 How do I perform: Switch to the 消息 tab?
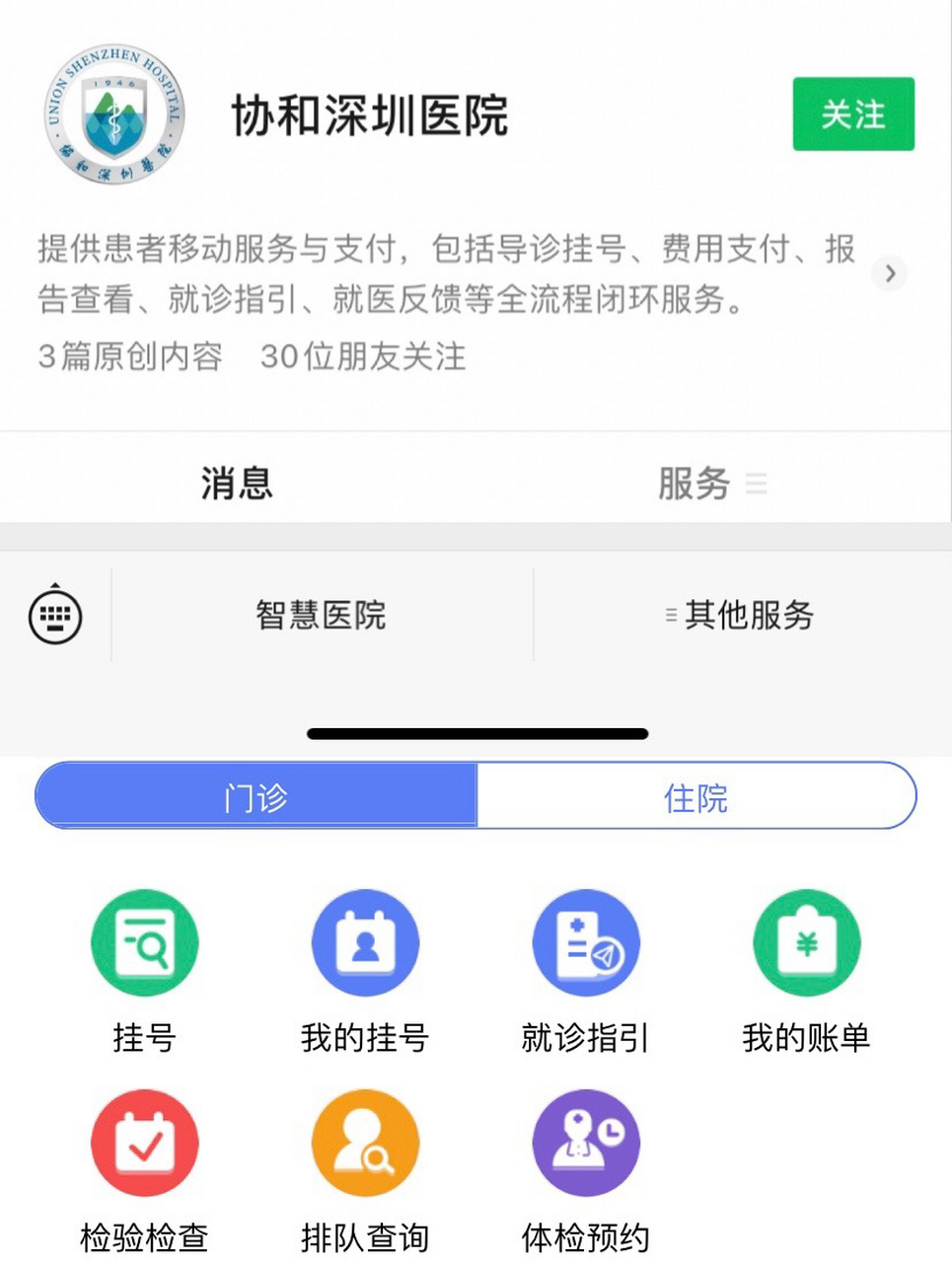tap(237, 483)
